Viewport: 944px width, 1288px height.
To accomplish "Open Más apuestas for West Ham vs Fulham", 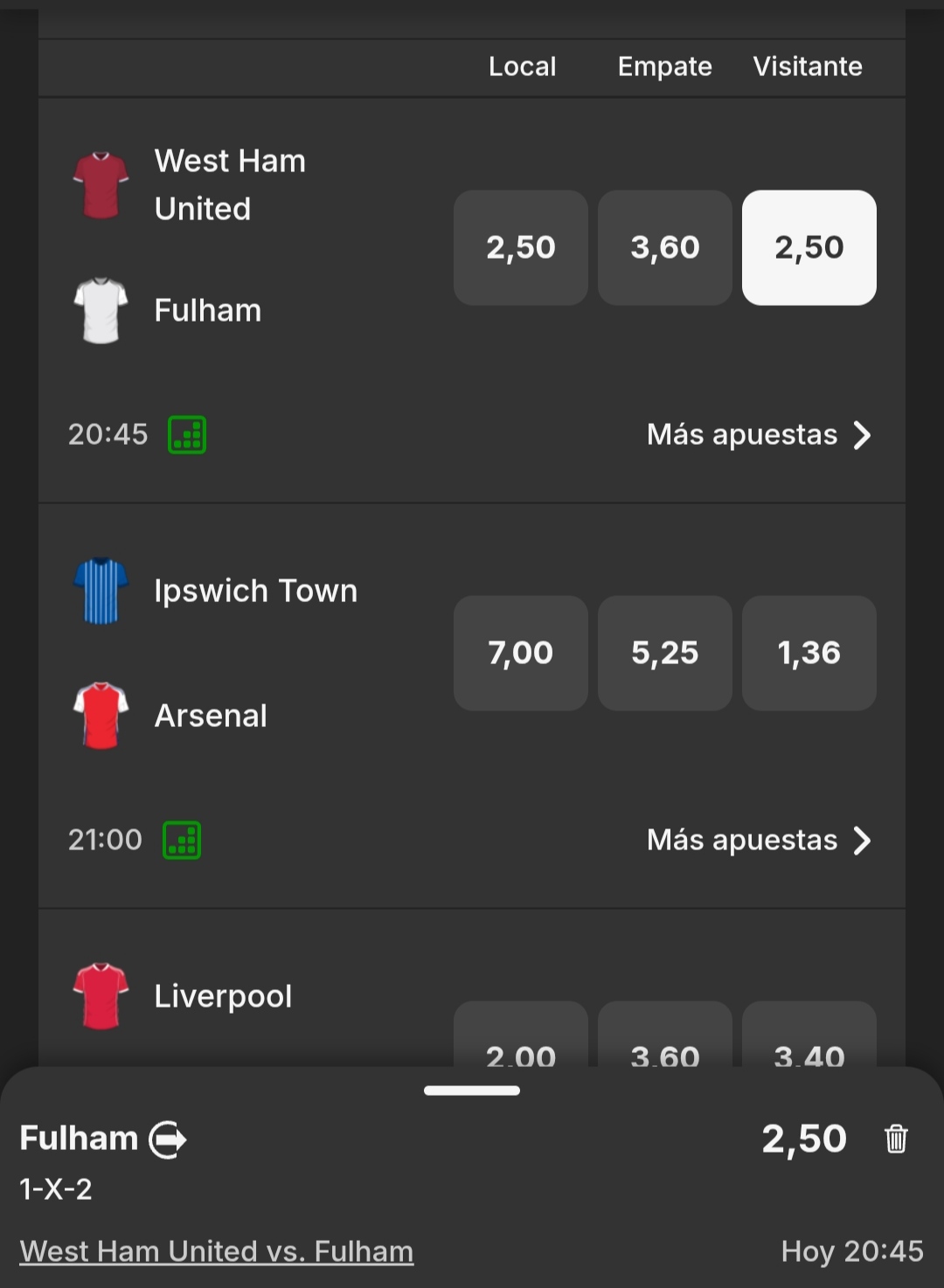I will 759,434.
